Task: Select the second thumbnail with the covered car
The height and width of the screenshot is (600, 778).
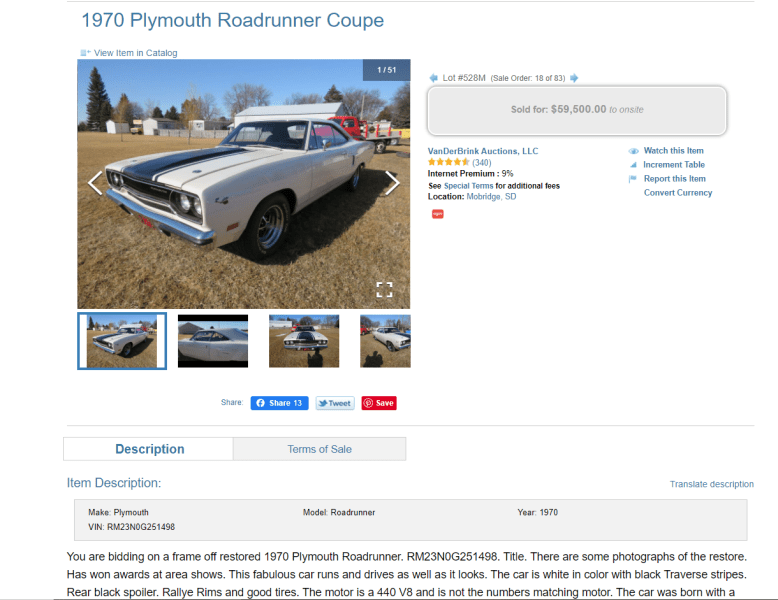Action: tap(213, 341)
